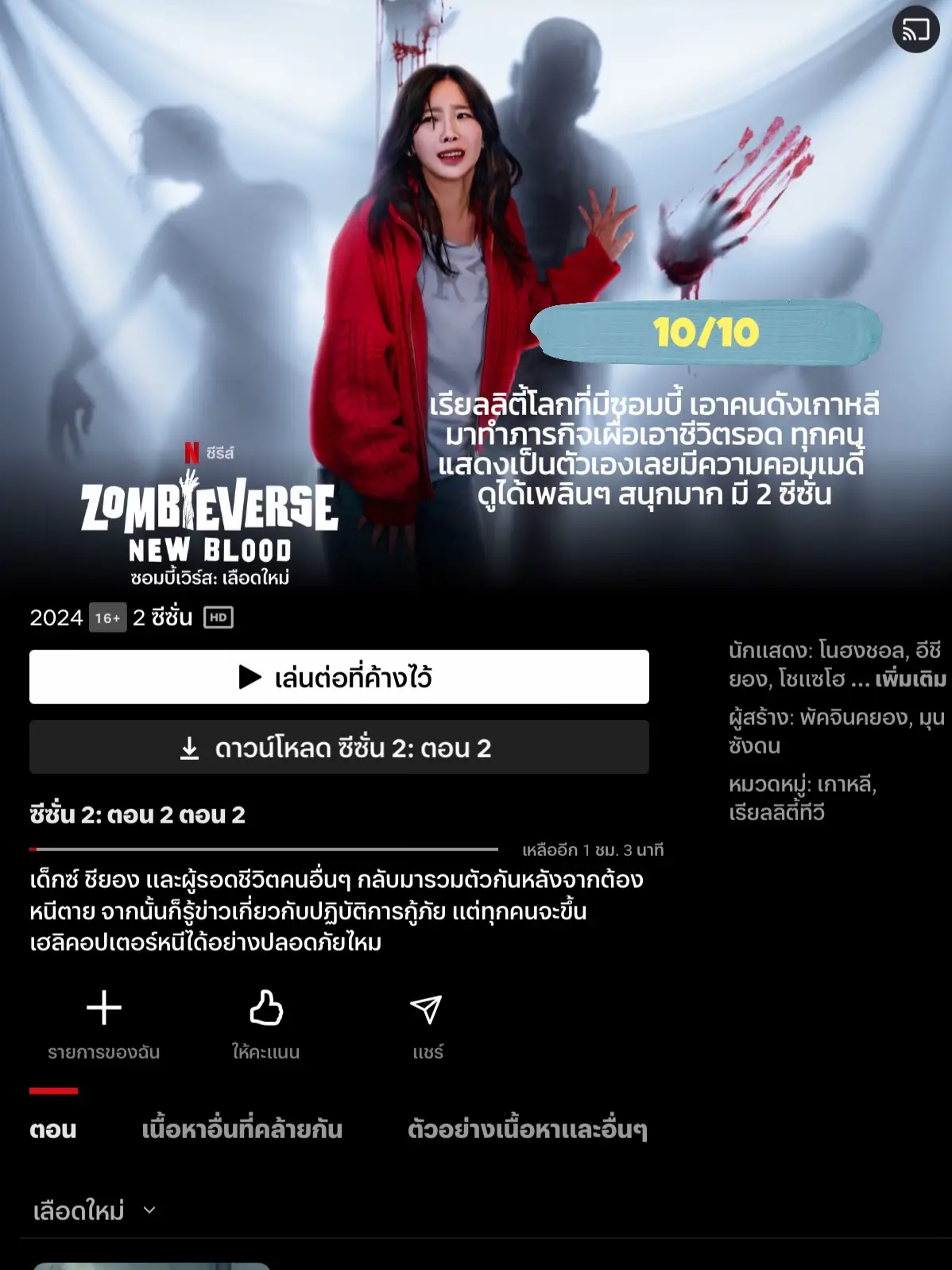Open the เลือดใหม่ season dropdown
Viewport: 952px width, 1270px height.
pyautogui.click(x=94, y=1210)
